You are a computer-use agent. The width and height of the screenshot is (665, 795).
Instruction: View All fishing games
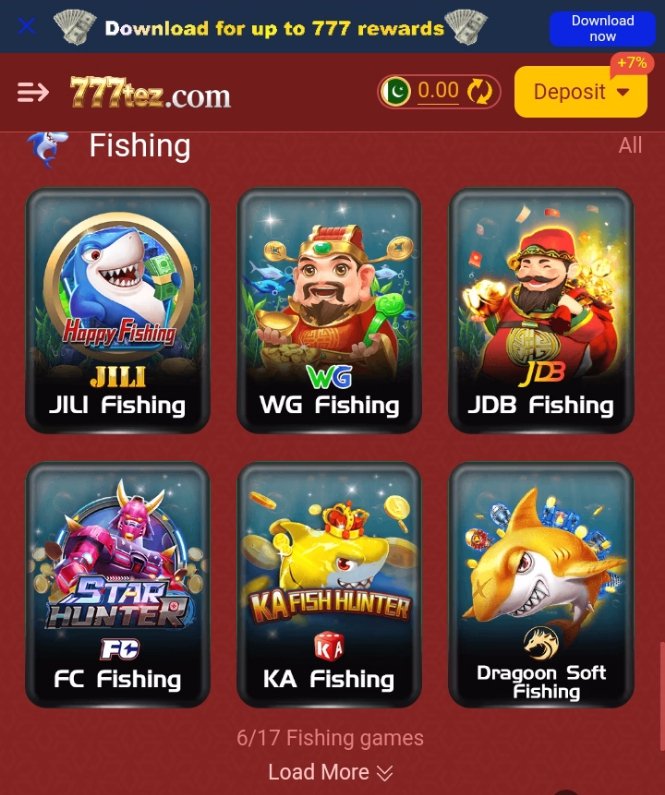[630, 146]
